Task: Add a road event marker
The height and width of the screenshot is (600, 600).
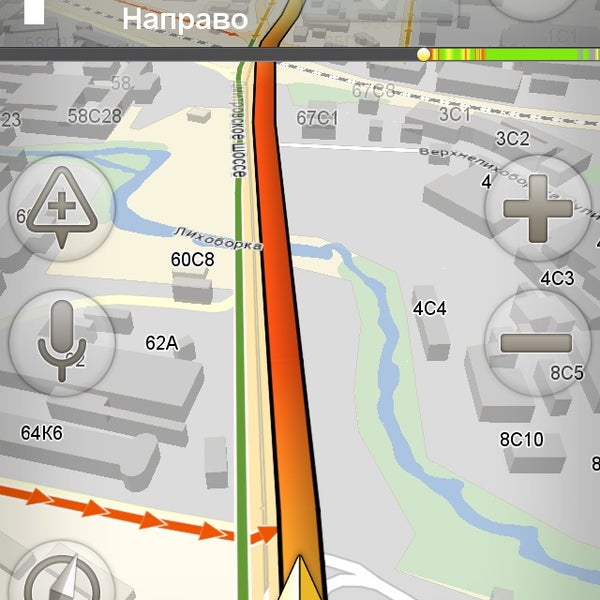Action: [62, 209]
